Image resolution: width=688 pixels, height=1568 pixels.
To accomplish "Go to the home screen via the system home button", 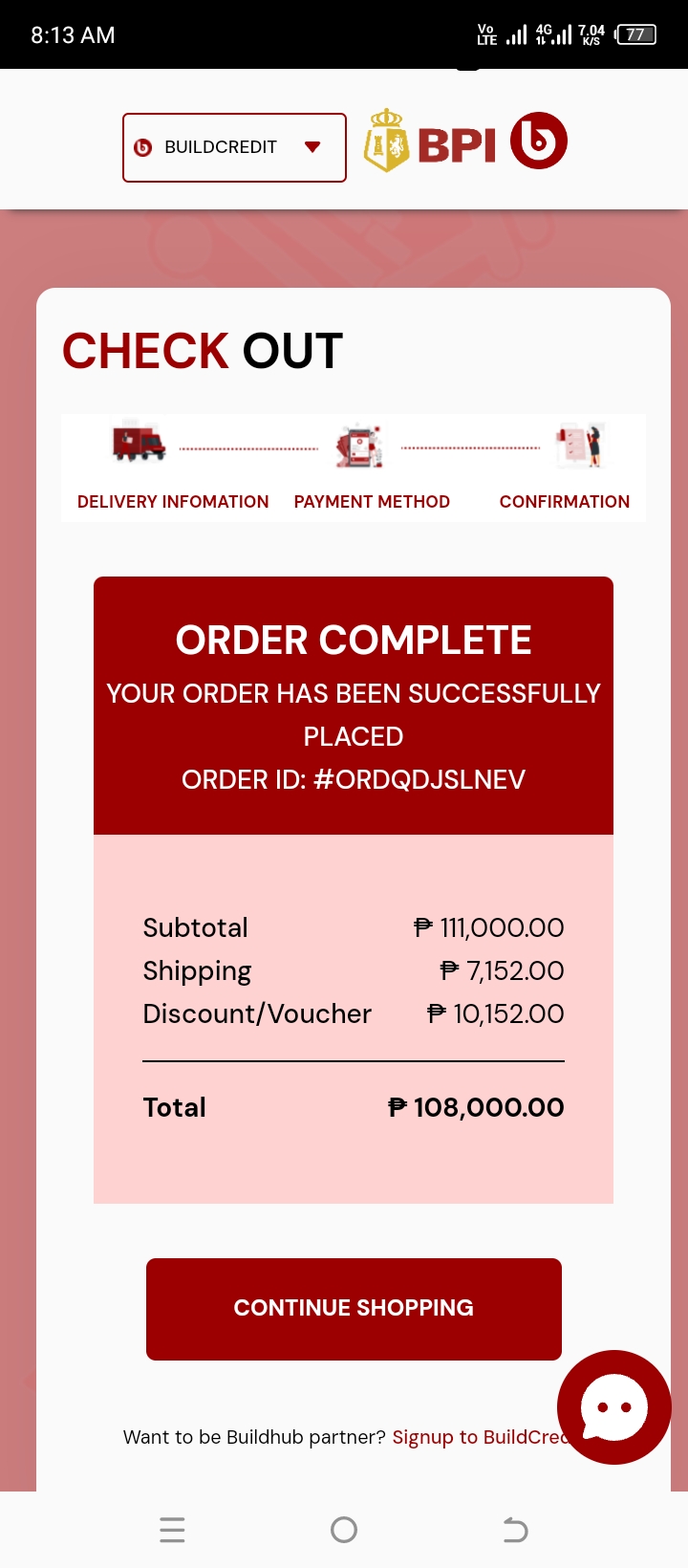I will coord(344,1530).
